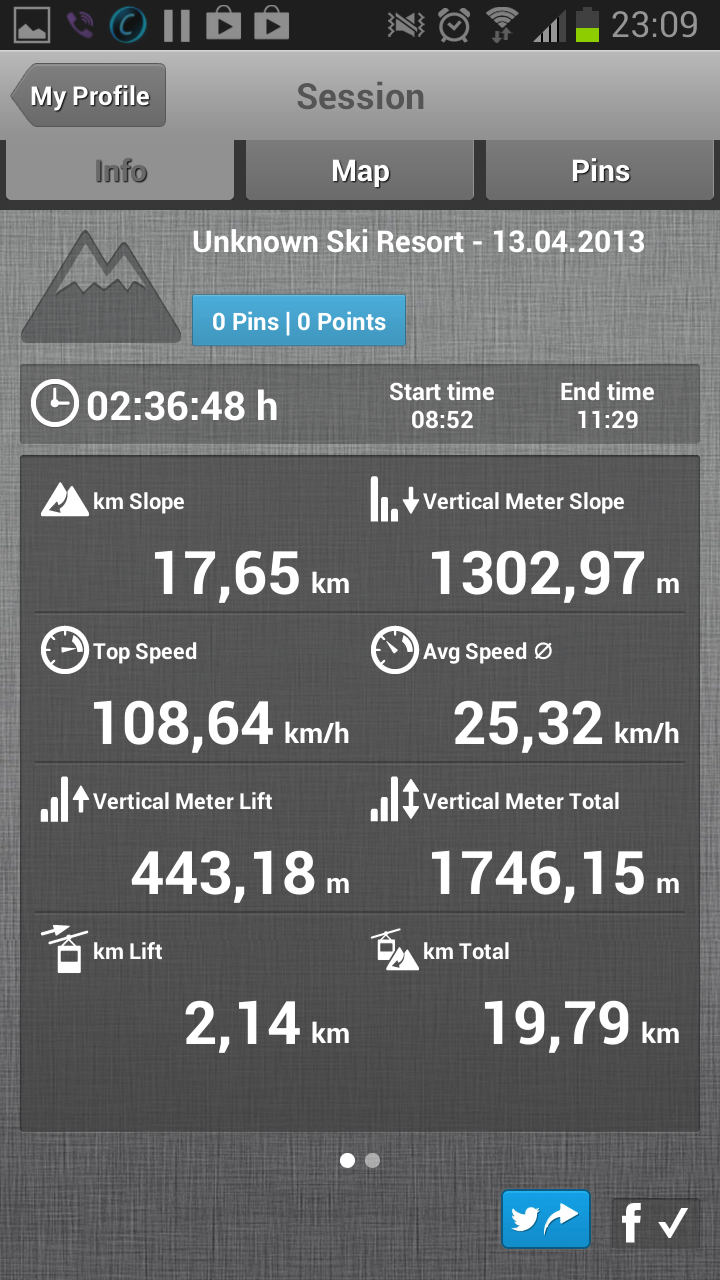Go back to My Profile
The width and height of the screenshot is (720, 1280).
pos(89,97)
